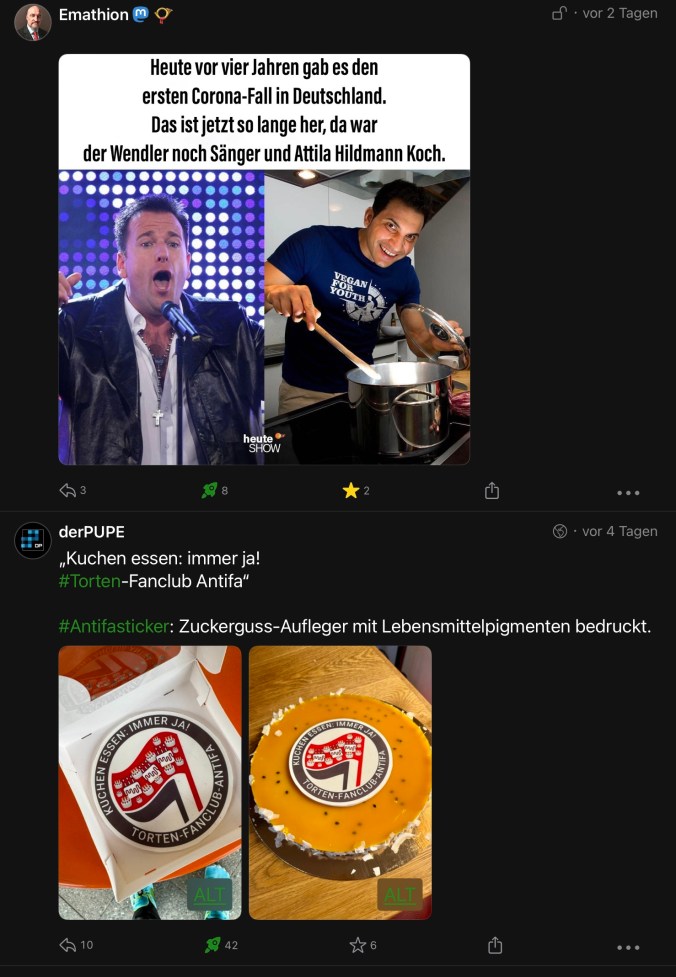The image size is (676, 977).
Task: Show ALT text of orange cake photo
Action: (x=399, y=895)
